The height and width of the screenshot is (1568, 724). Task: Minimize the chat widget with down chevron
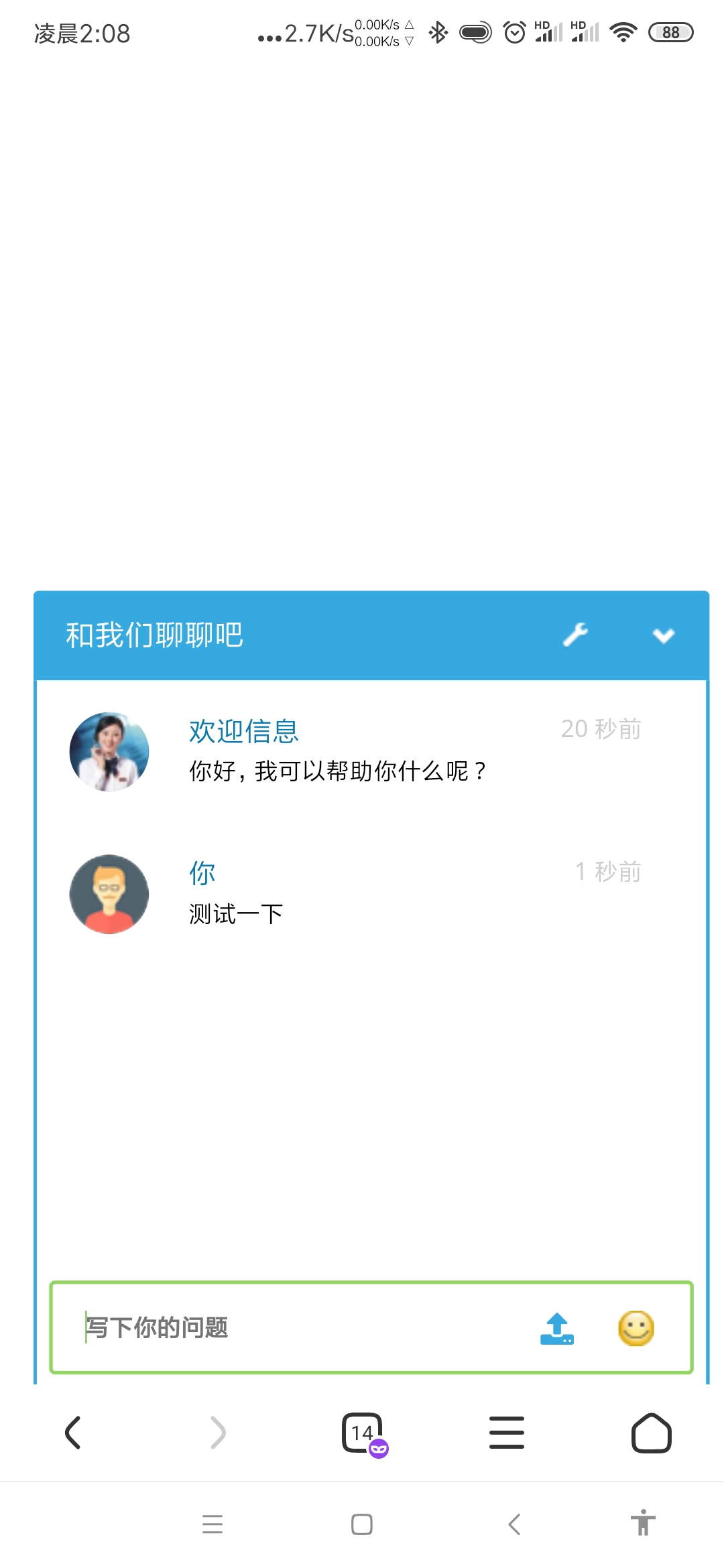[663, 635]
